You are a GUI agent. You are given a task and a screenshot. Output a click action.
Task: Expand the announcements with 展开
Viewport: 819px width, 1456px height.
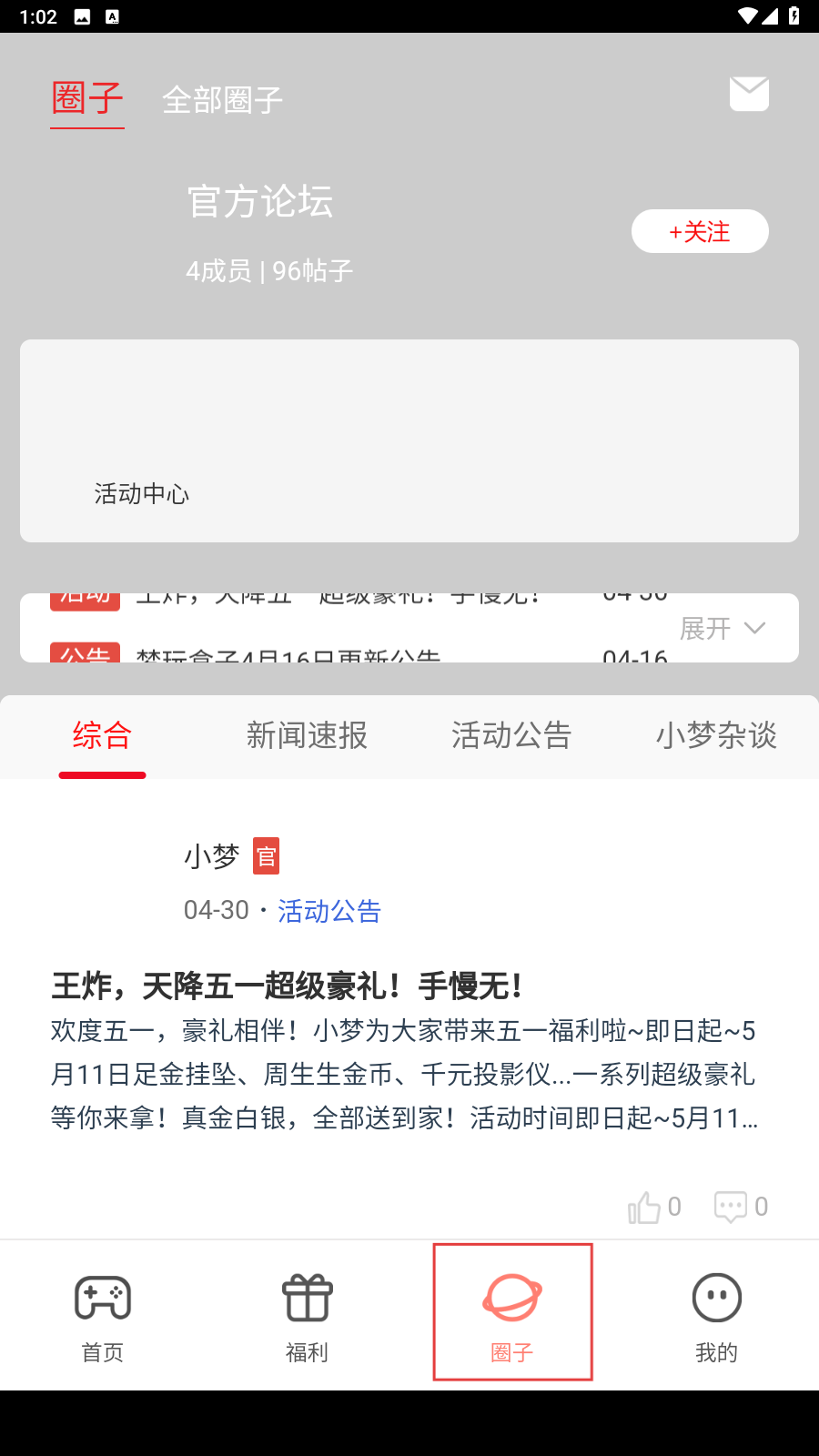point(723,629)
